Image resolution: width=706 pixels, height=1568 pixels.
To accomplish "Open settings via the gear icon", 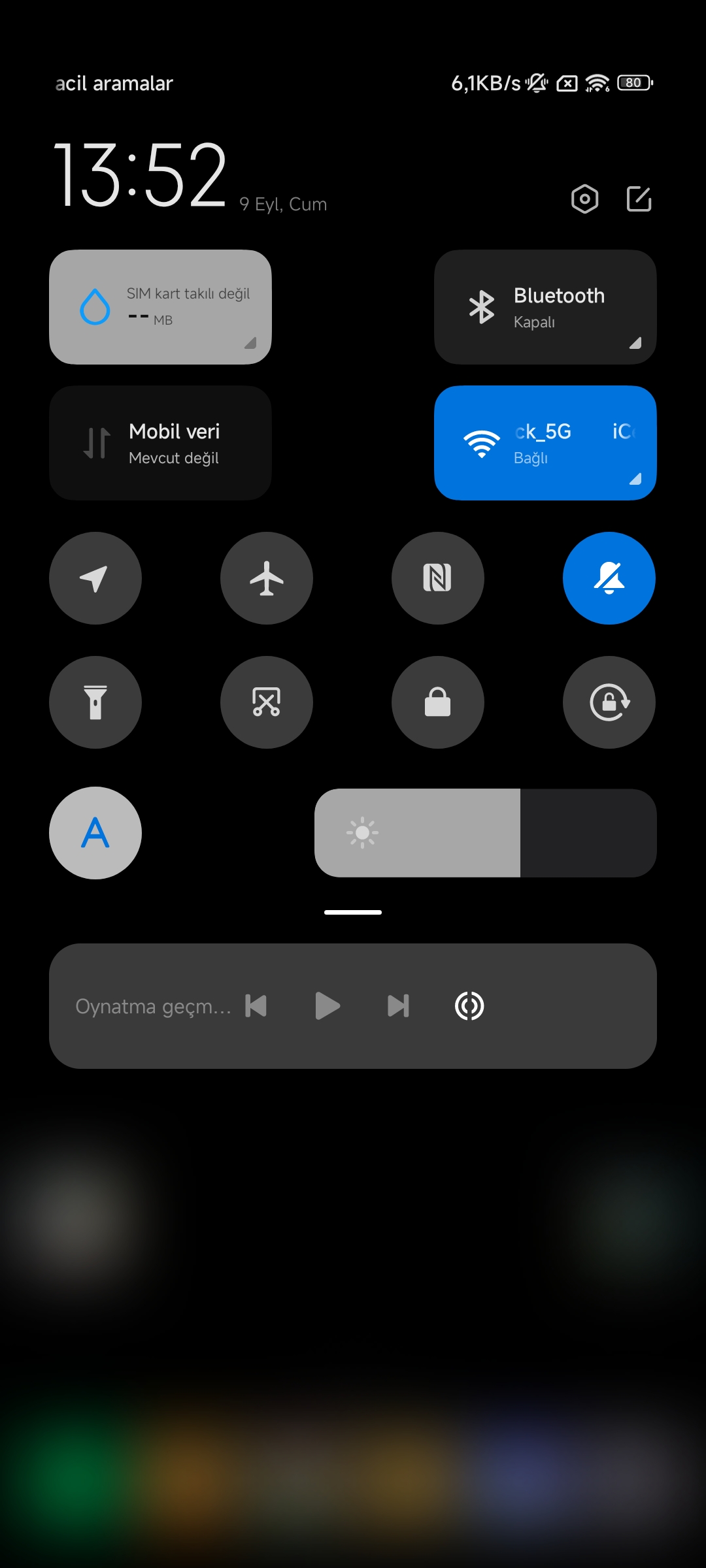I will click(x=584, y=199).
